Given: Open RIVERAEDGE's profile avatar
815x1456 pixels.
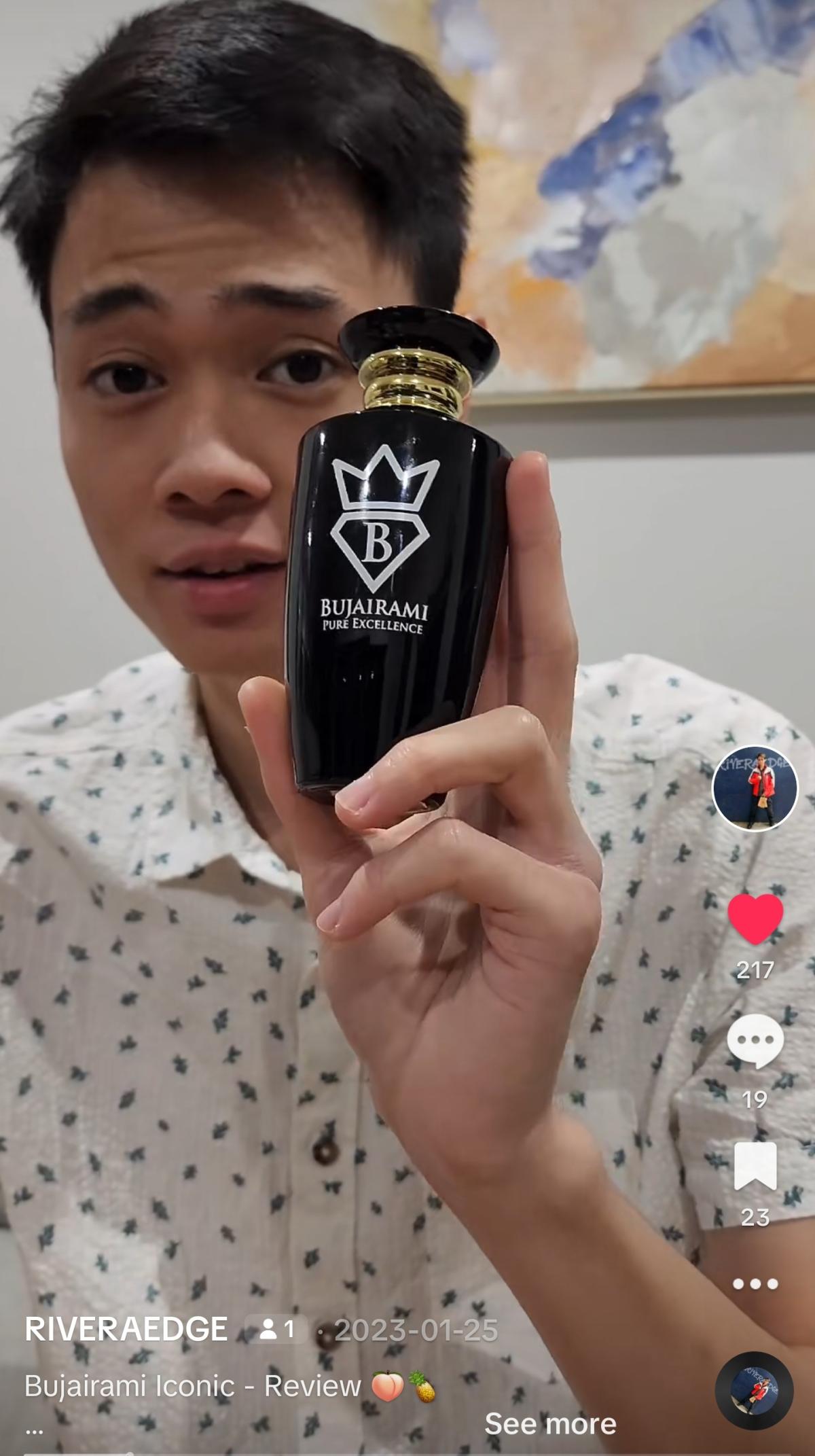Looking at the screenshot, I should [x=755, y=788].
